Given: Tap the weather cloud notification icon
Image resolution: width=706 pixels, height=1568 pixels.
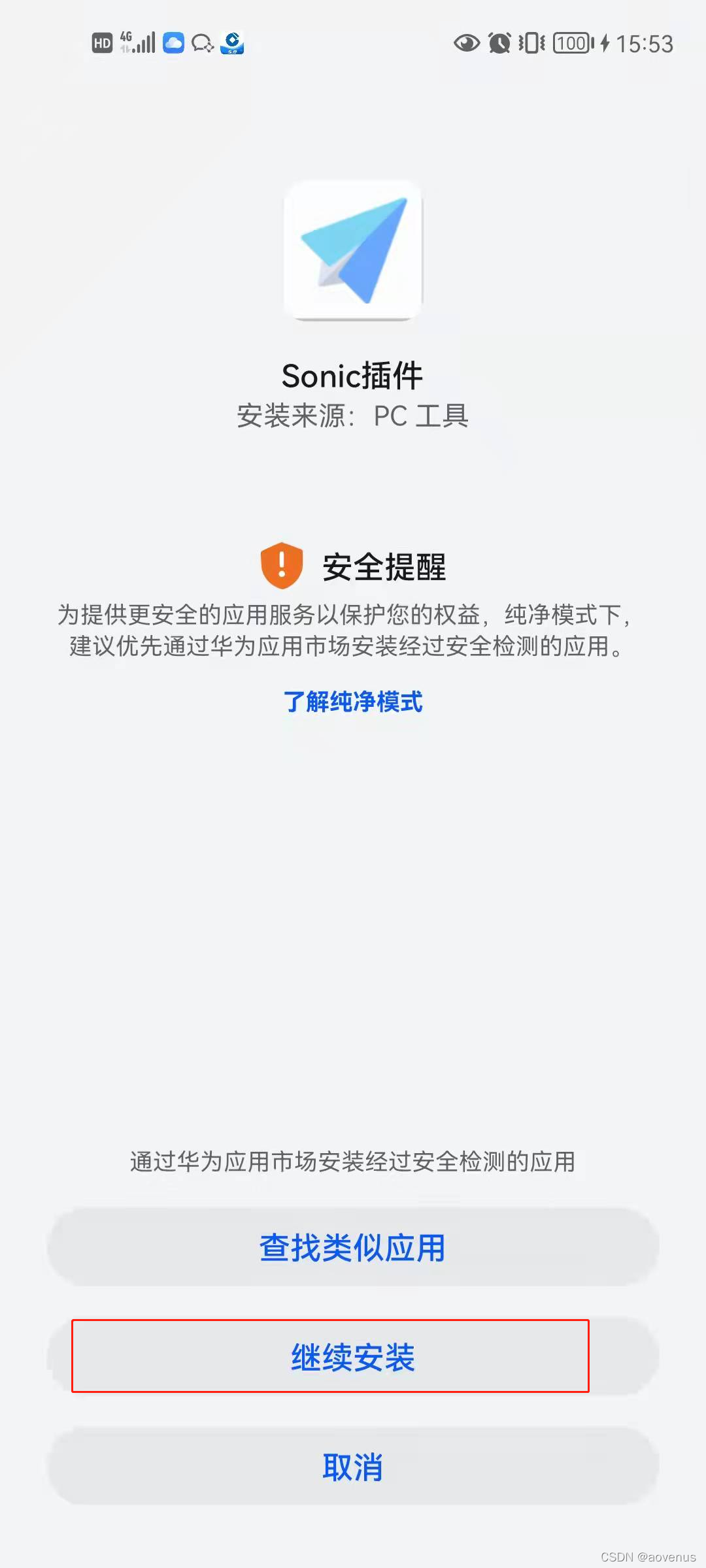Looking at the screenshot, I should pos(173,42).
